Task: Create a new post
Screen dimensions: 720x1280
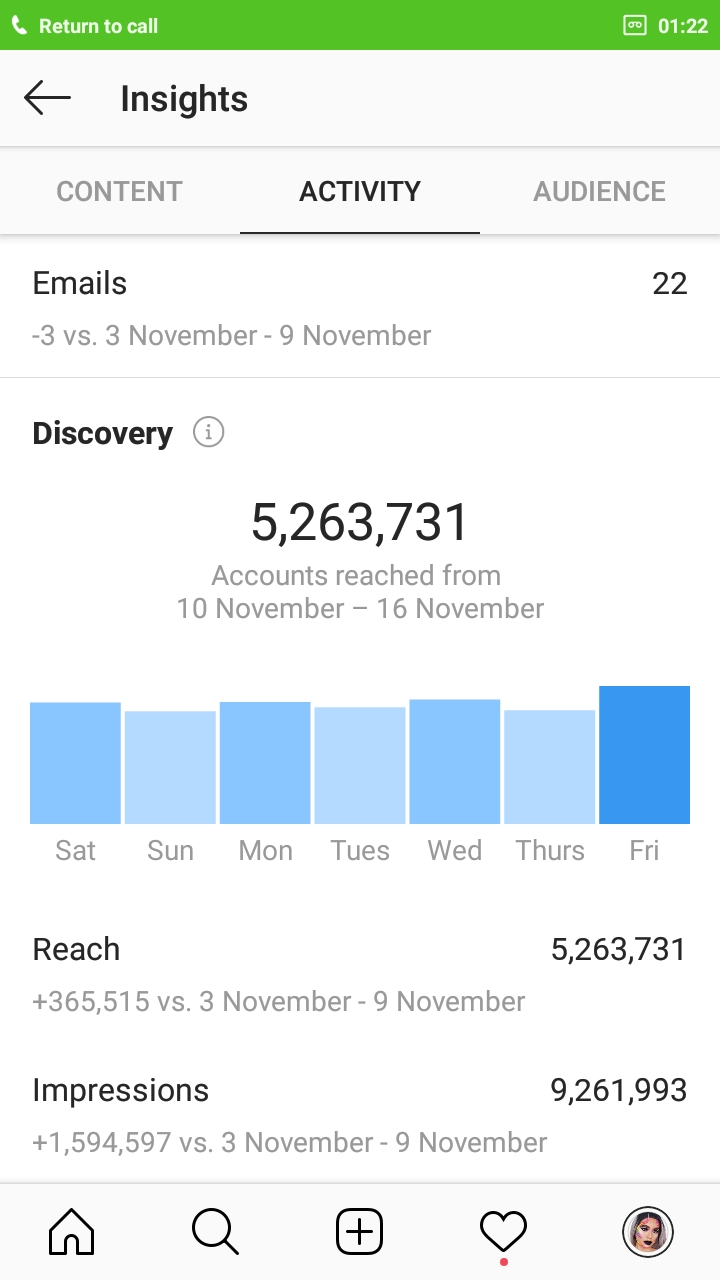Action: click(x=359, y=1232)
